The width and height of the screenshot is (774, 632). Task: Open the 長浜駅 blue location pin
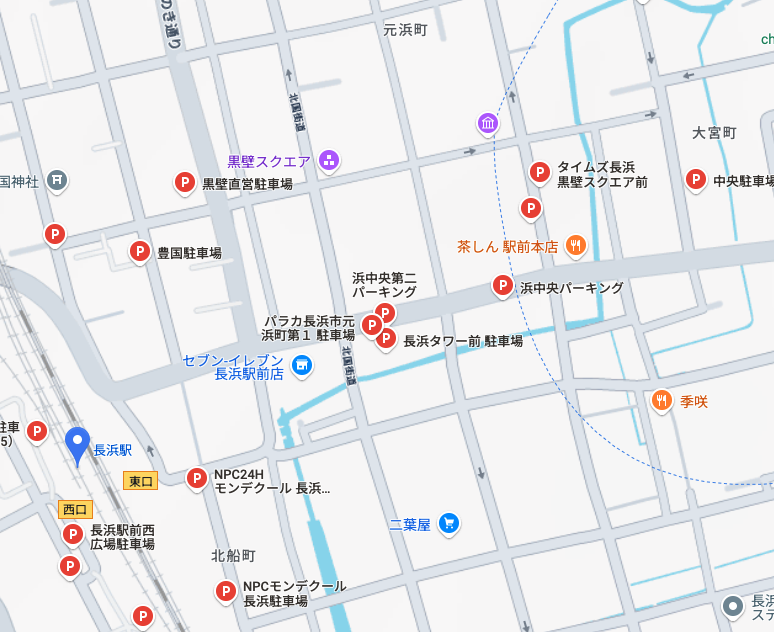tap(77, 444)
